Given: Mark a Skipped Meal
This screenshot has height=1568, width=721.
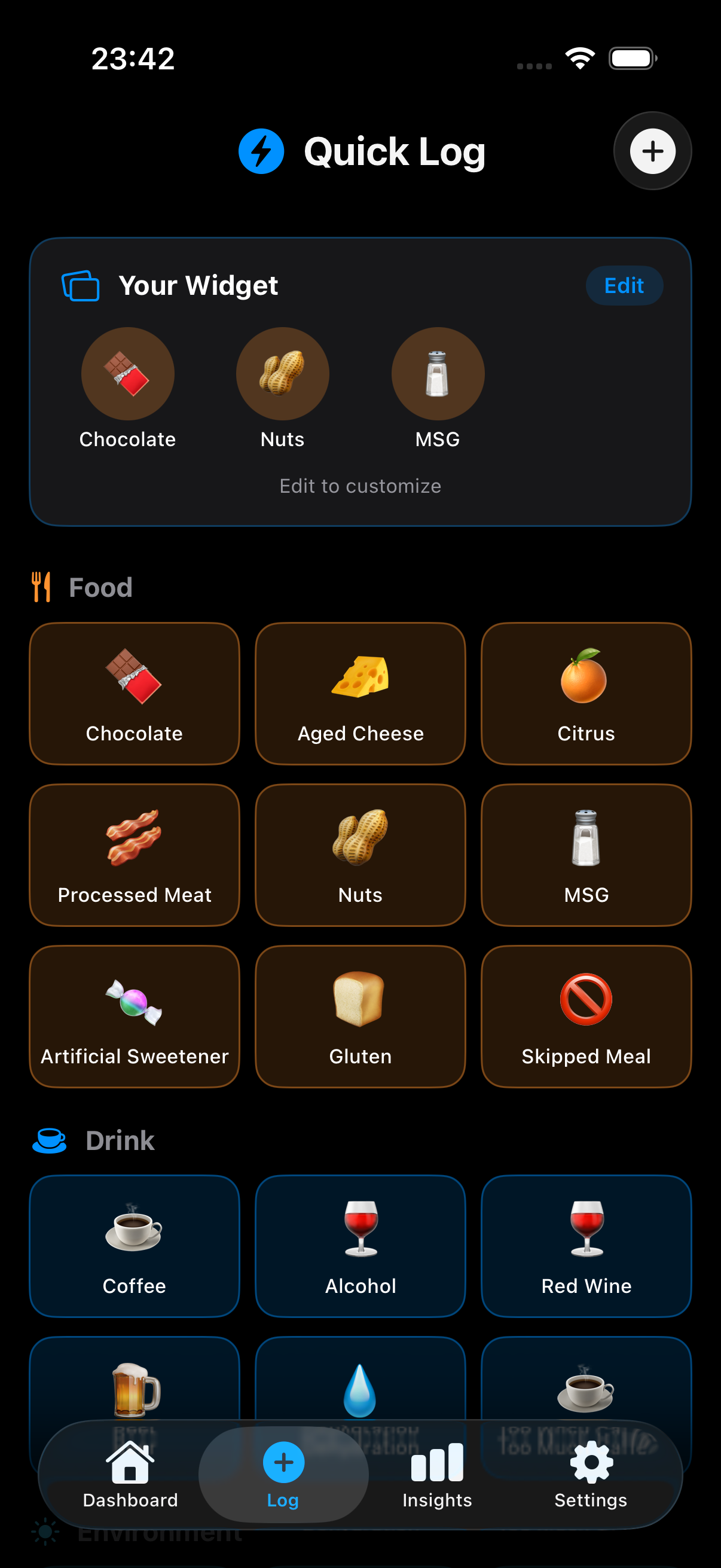Looking at the screenshot, I should tap(586, 1016).
